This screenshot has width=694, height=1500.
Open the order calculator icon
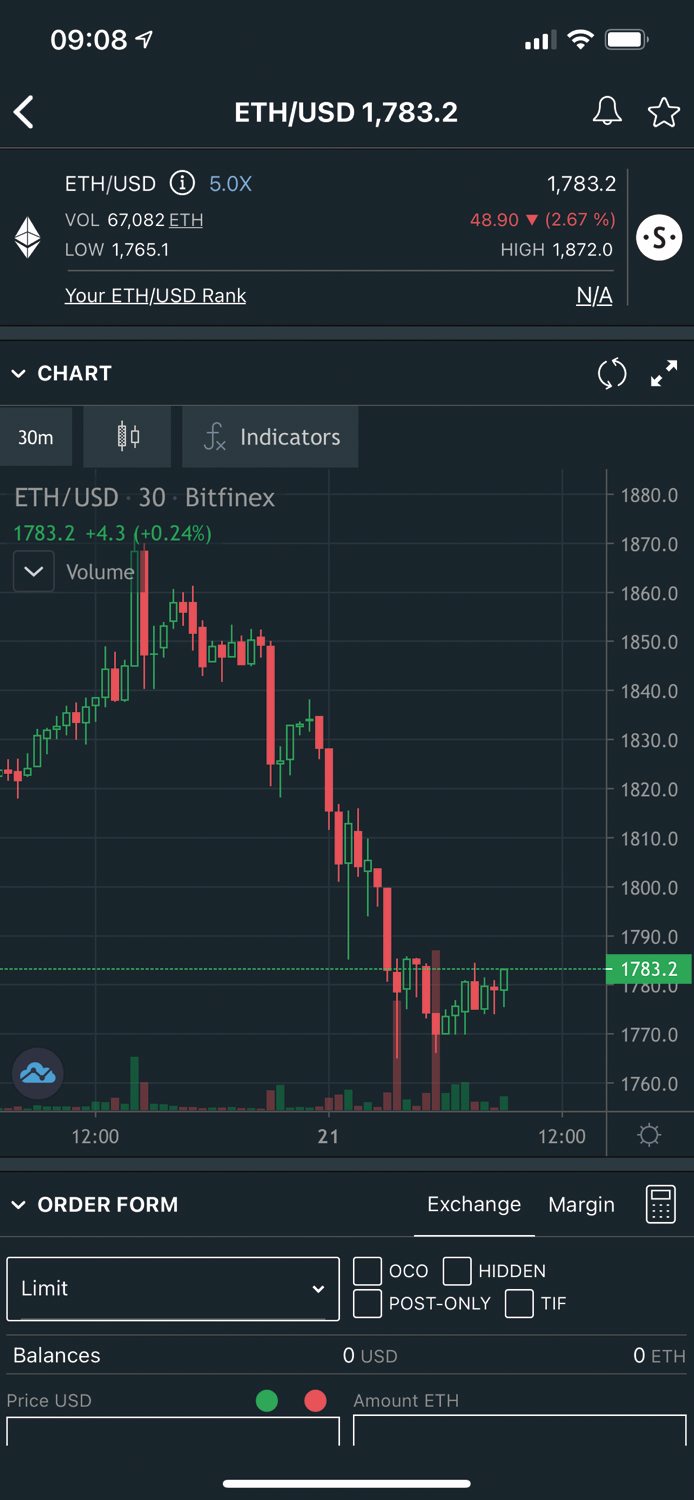(661, 1204)
